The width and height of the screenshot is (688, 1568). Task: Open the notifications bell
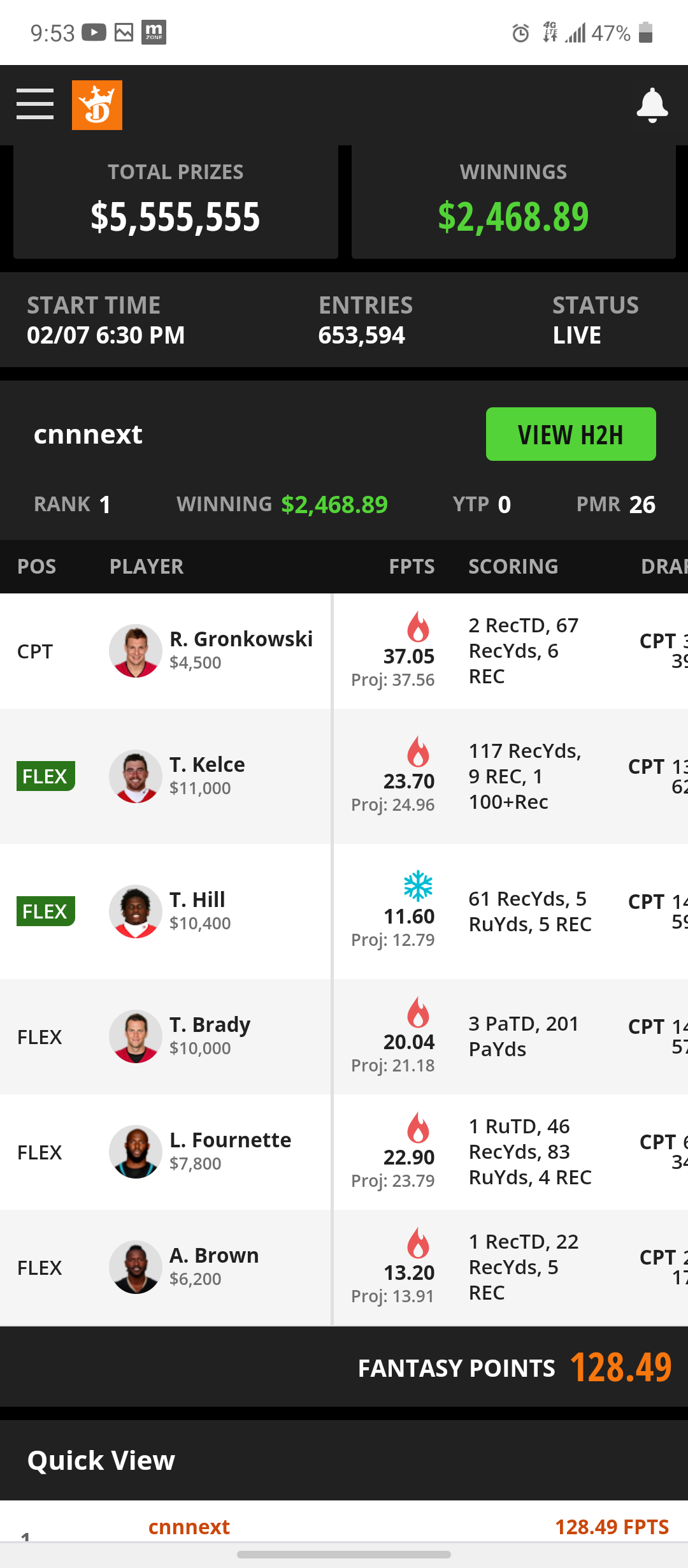(652, 105)
